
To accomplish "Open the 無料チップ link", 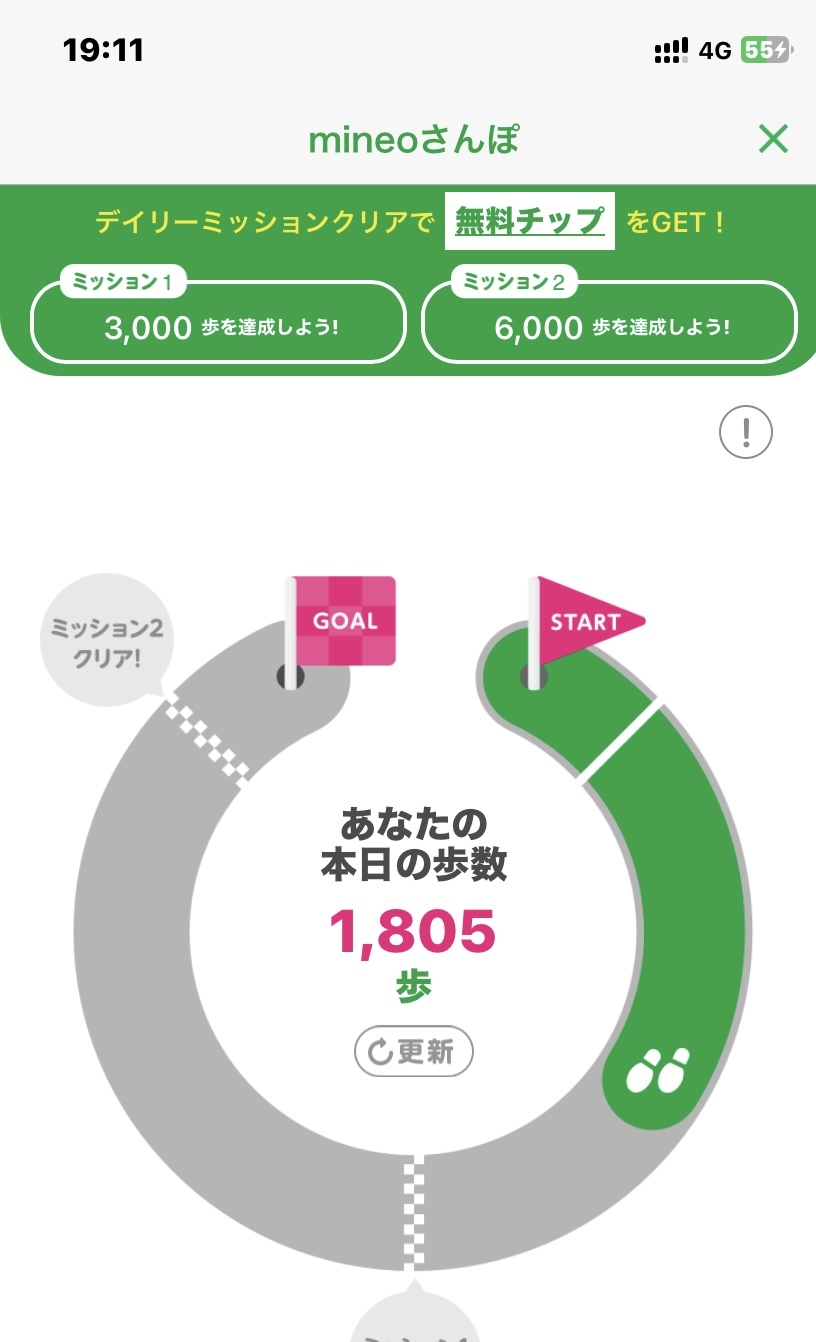I will tap(529, 220).
